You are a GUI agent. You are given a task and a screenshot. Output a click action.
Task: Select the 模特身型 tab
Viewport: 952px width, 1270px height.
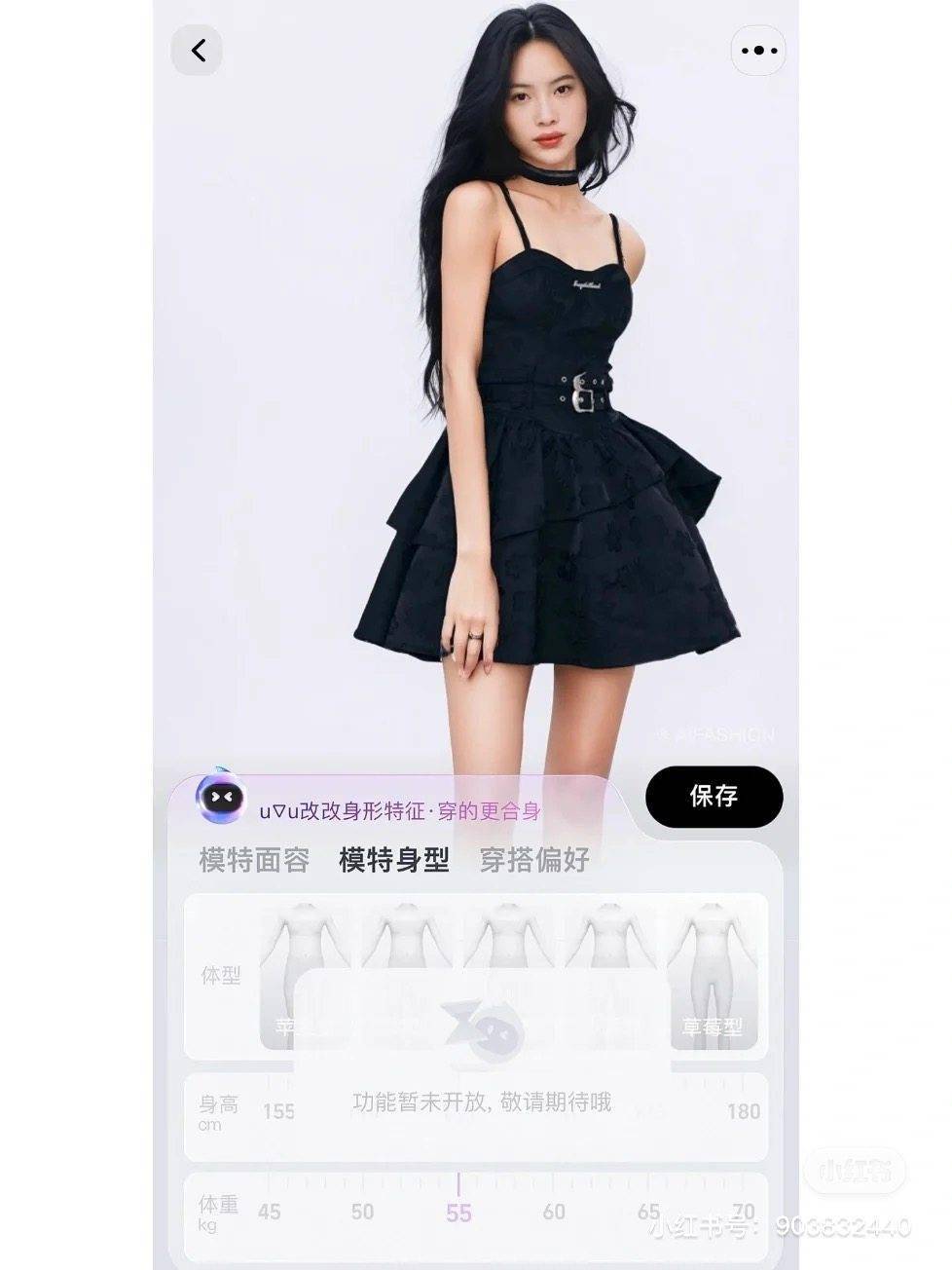394,860
